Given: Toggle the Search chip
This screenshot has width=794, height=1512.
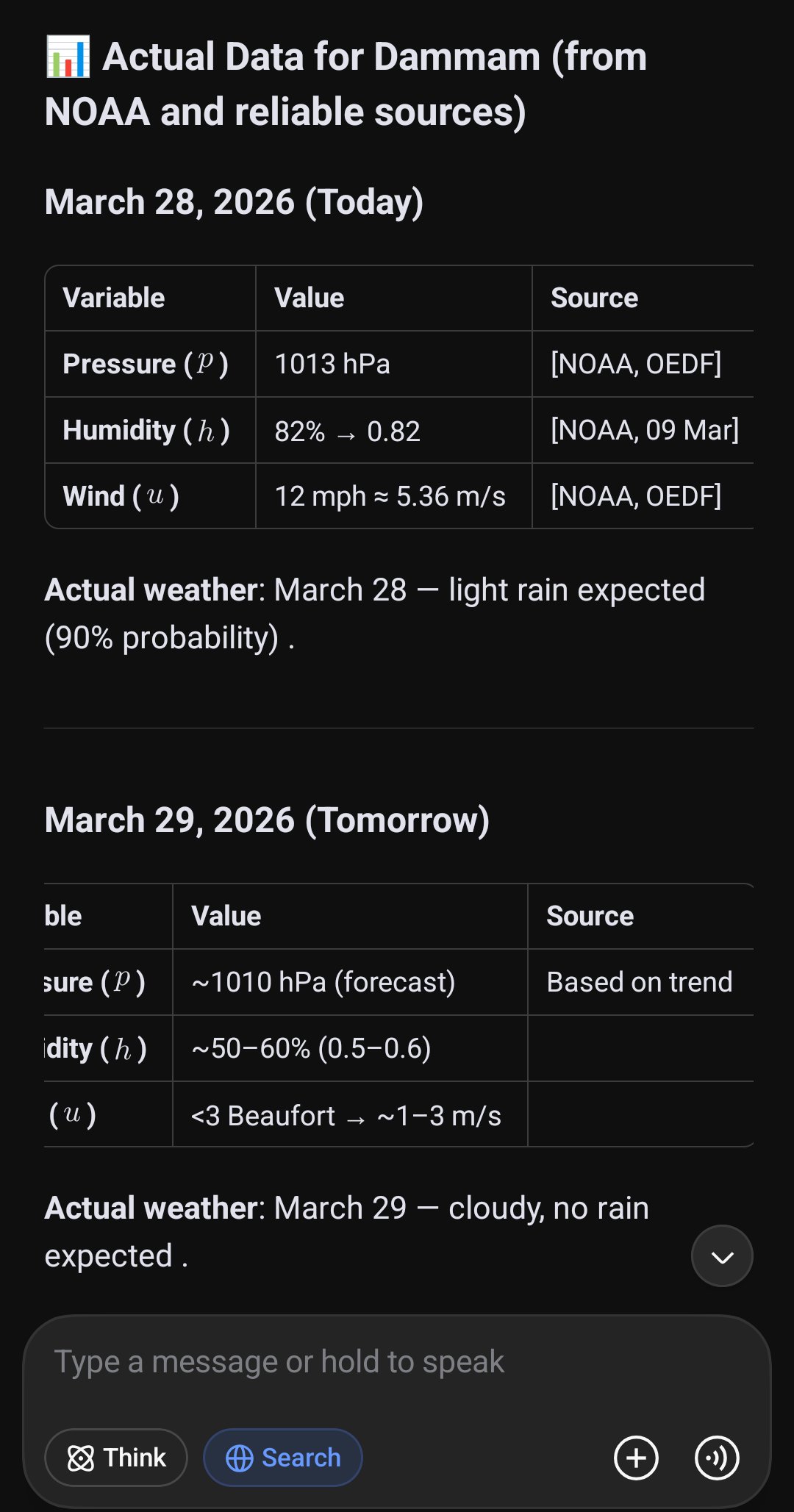Looking at the screenshot, I should pos(283,1458).
